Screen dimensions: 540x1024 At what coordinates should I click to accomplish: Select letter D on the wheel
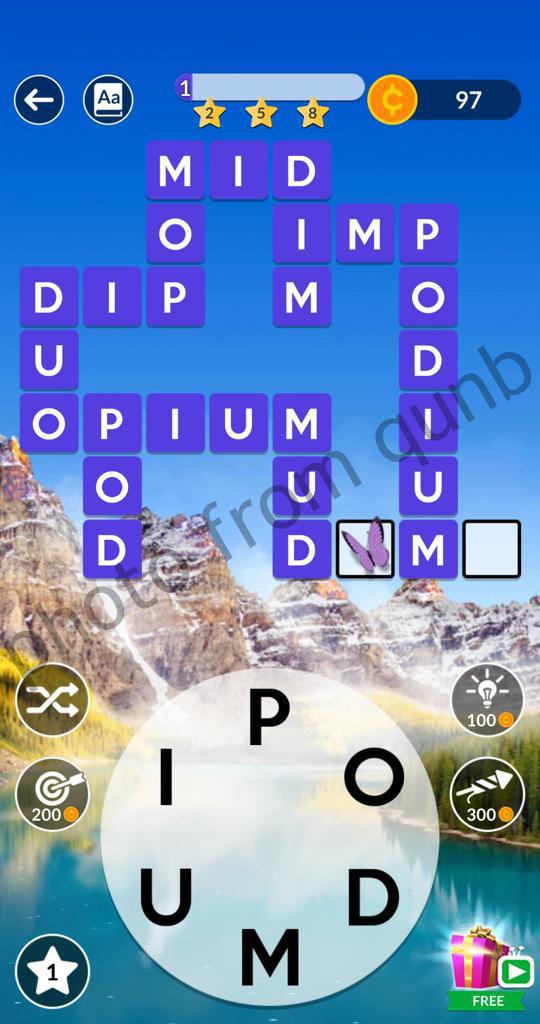click(373, 897)
